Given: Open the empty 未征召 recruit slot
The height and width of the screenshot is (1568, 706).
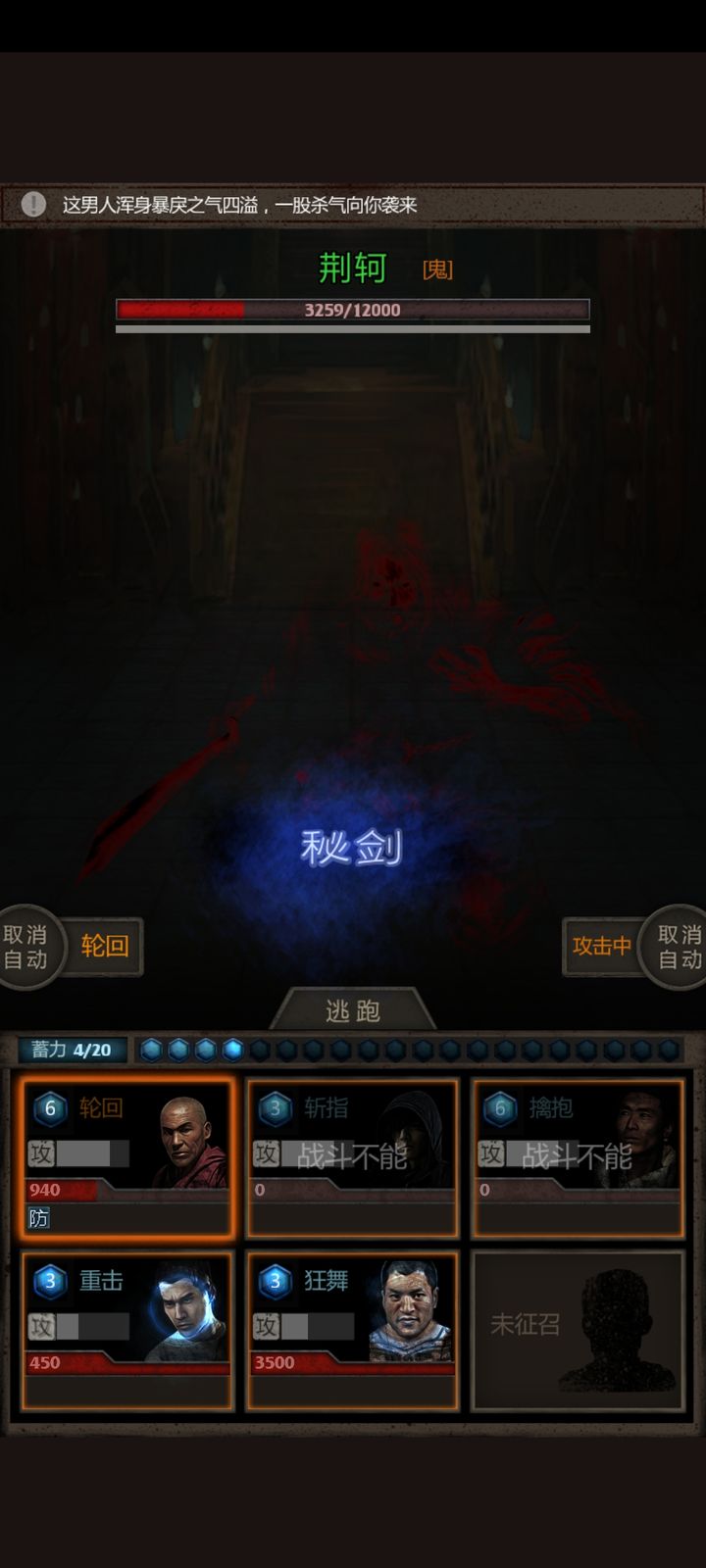Looking at the screenshot, I should click(x=578, y=1330).
